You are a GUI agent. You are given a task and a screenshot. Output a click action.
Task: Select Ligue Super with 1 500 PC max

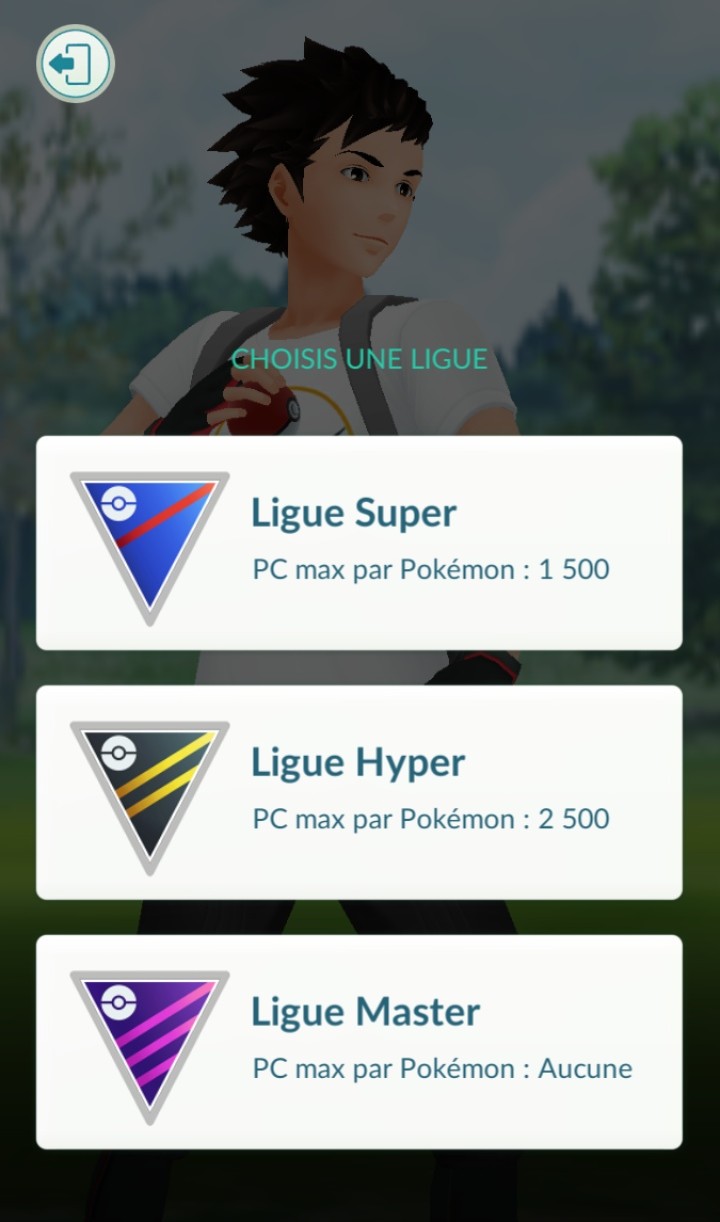pos(359,543)
